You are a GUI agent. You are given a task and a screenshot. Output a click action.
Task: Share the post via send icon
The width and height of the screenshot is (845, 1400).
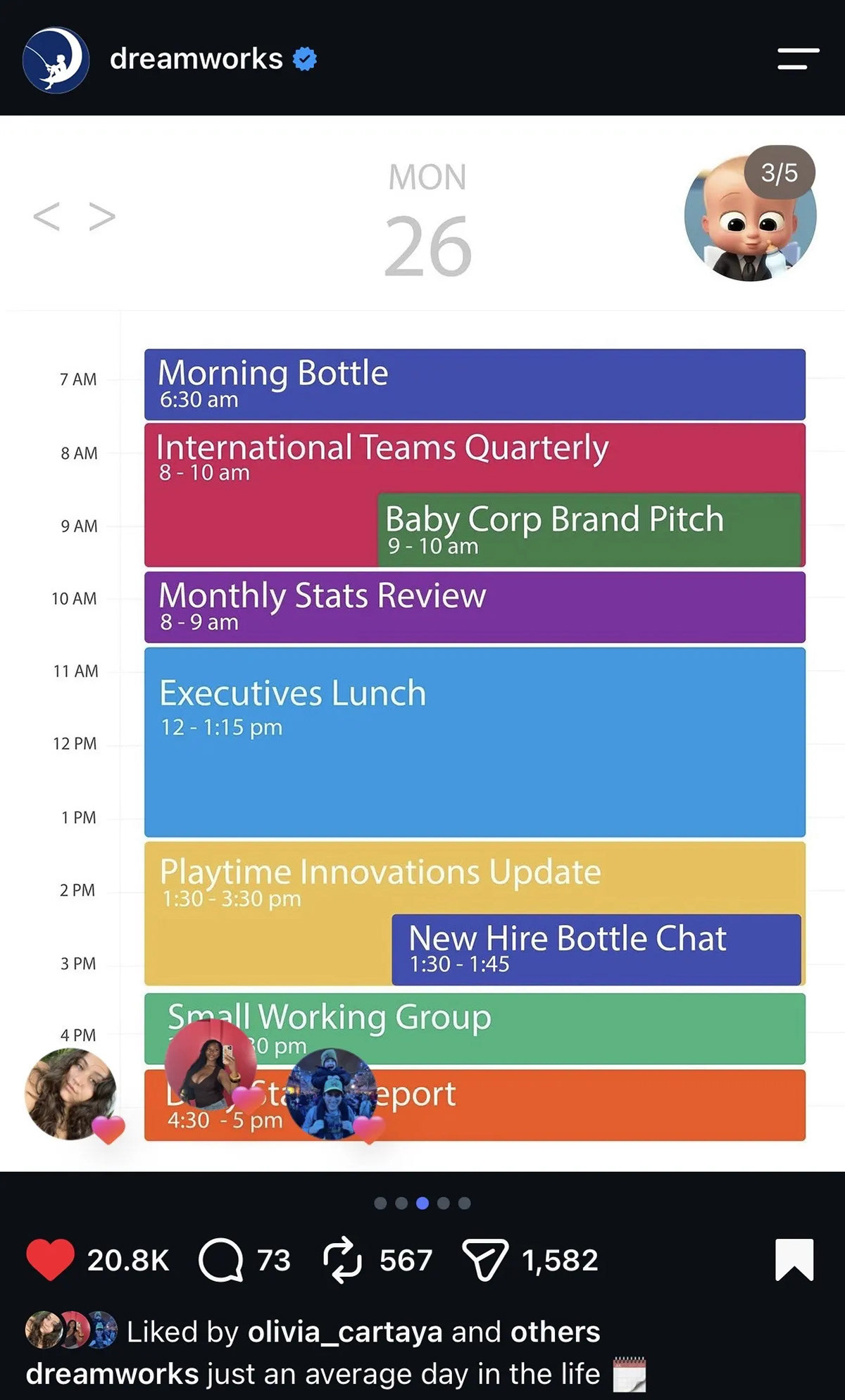click(484, 1260)
